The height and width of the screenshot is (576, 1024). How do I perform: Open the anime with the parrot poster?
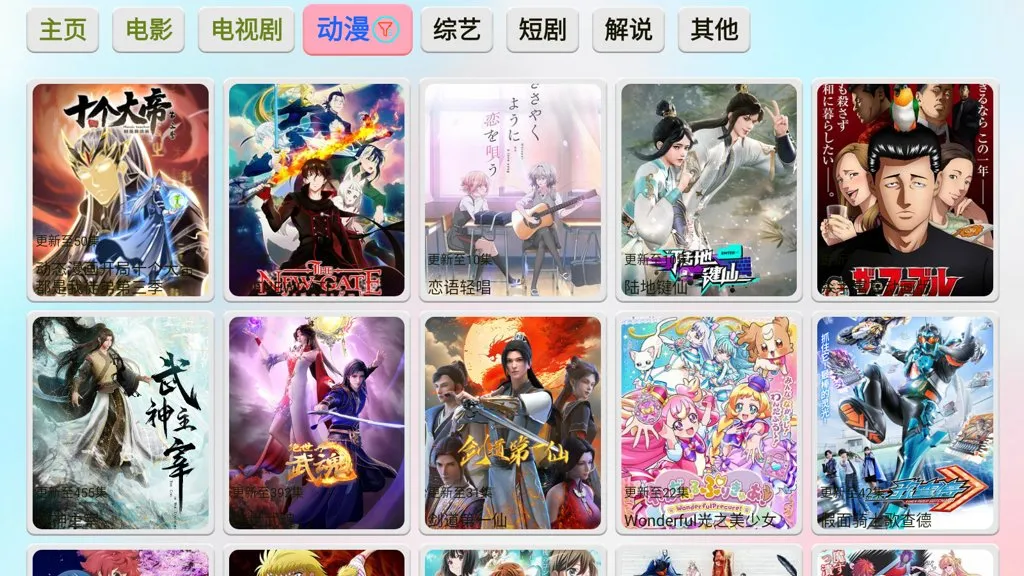click(904, 190)
